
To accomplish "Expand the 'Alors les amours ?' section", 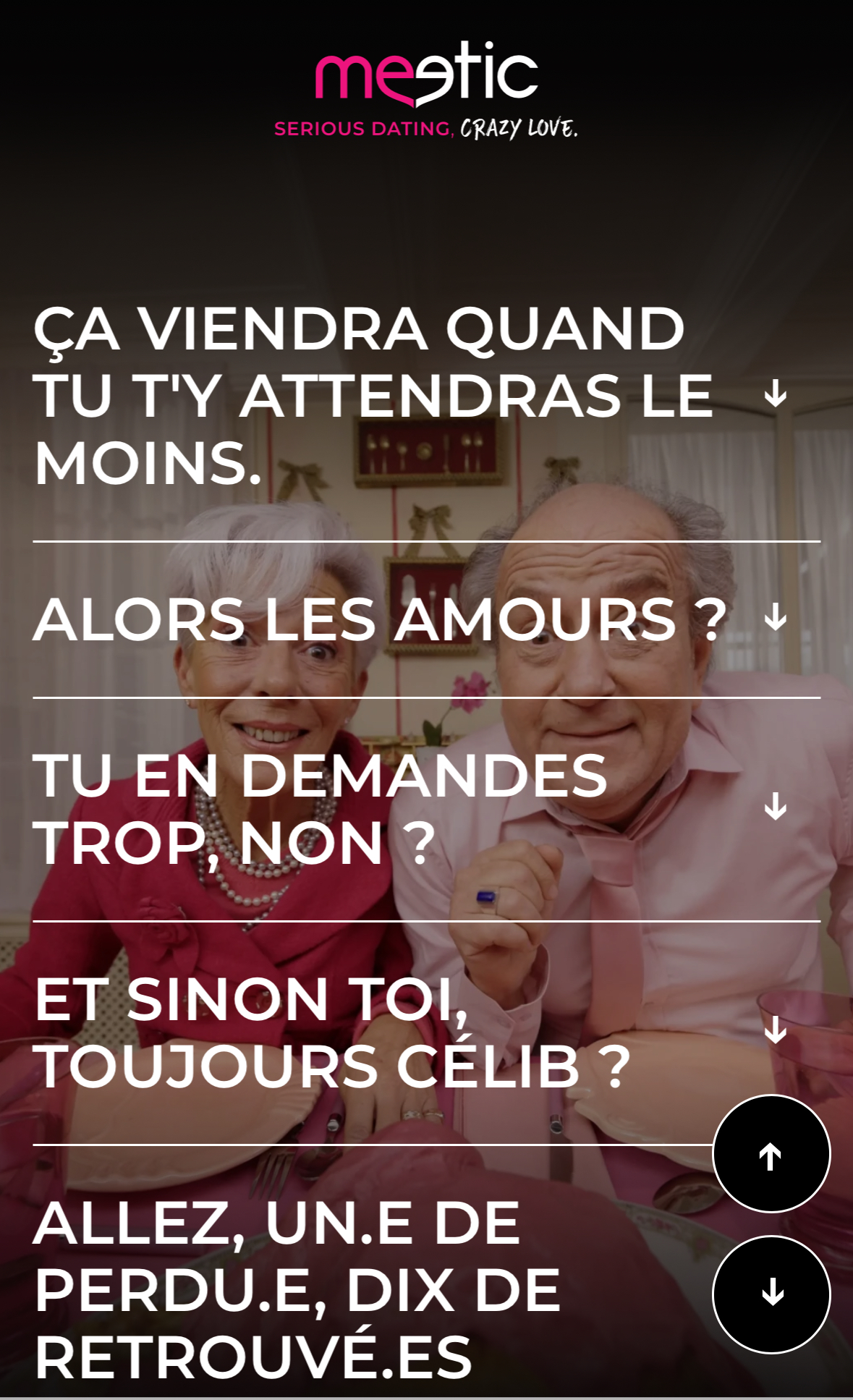I will (776, 618).
